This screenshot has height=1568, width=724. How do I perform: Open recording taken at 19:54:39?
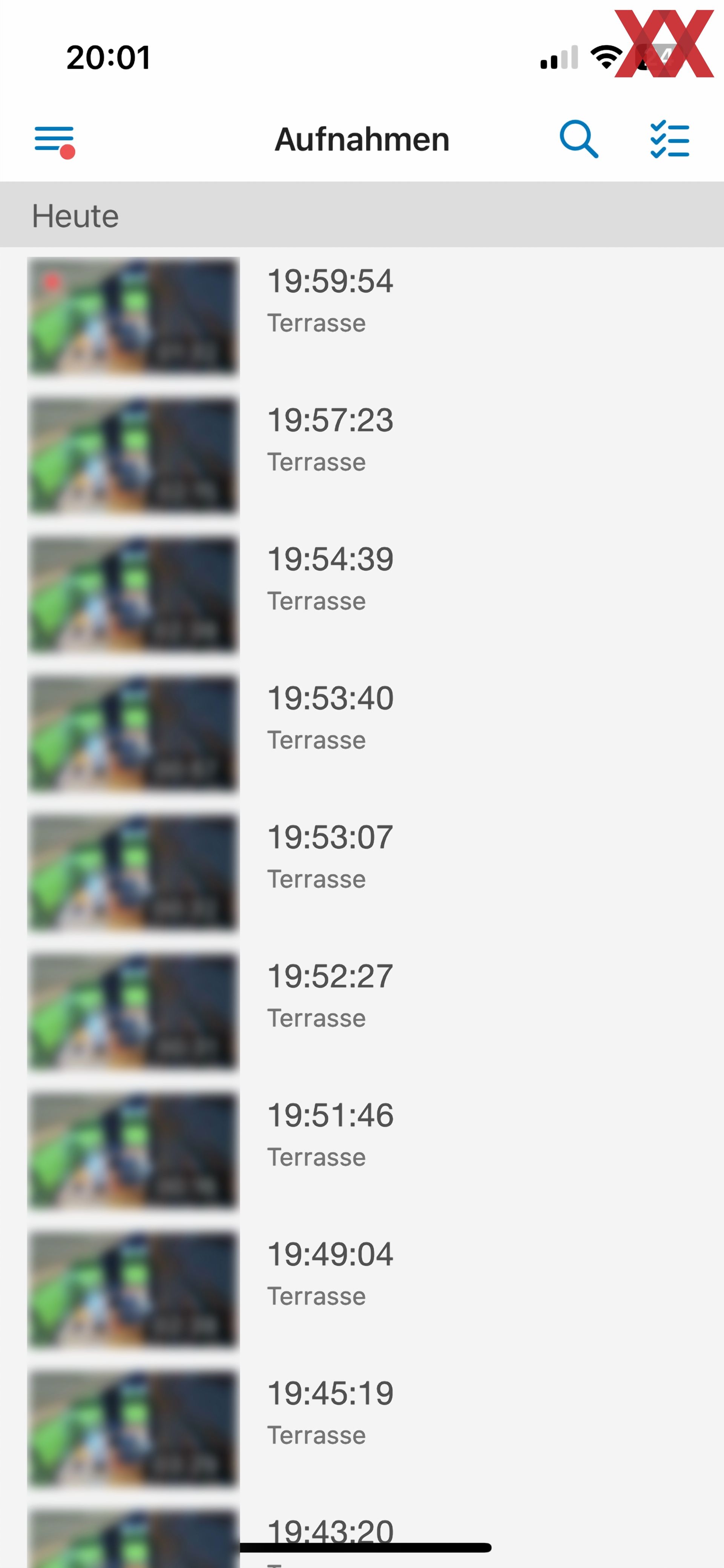[x=362, y=595]
